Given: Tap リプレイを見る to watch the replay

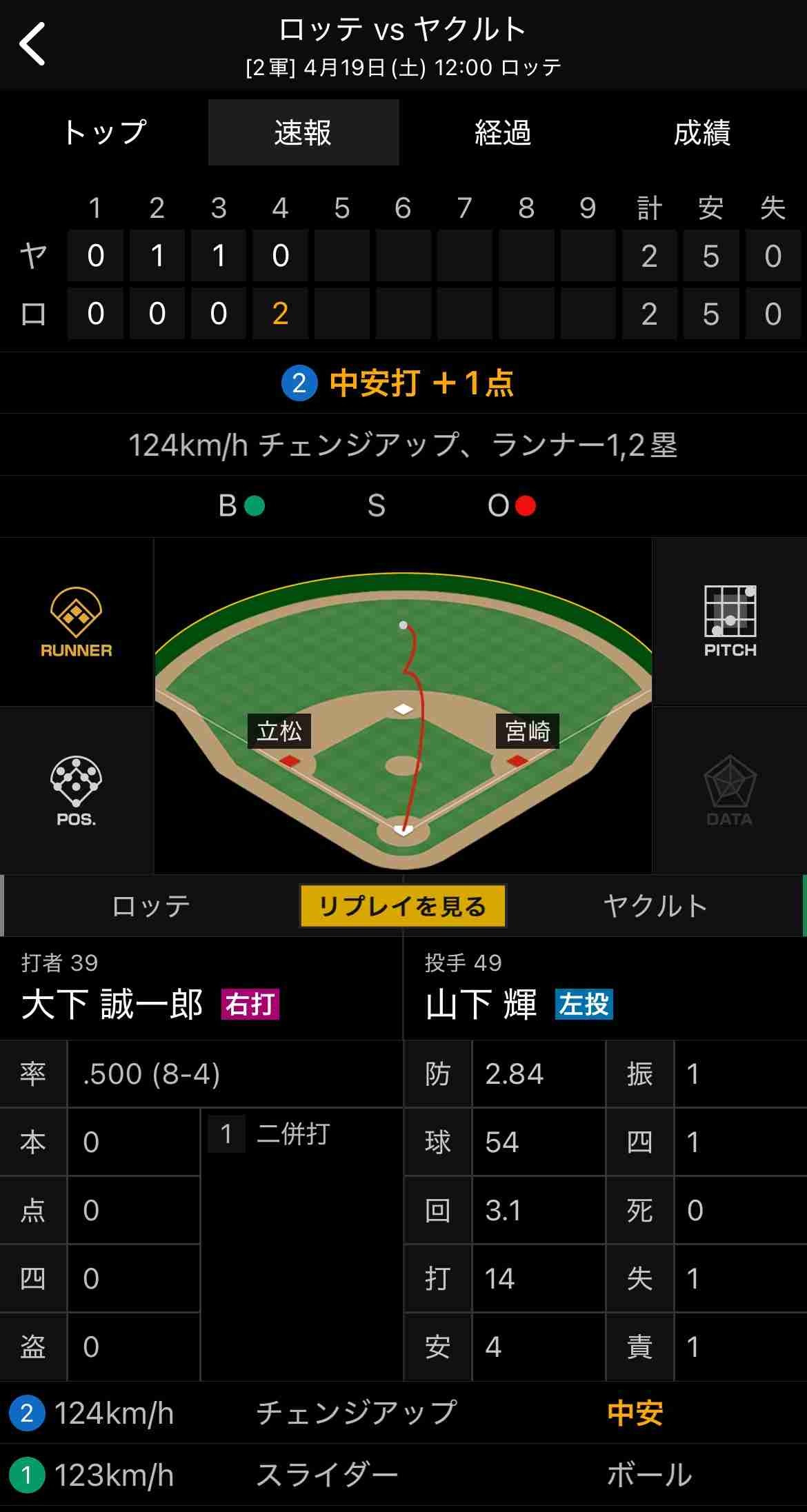Looking at the screenshot, I should pos(403,906).
